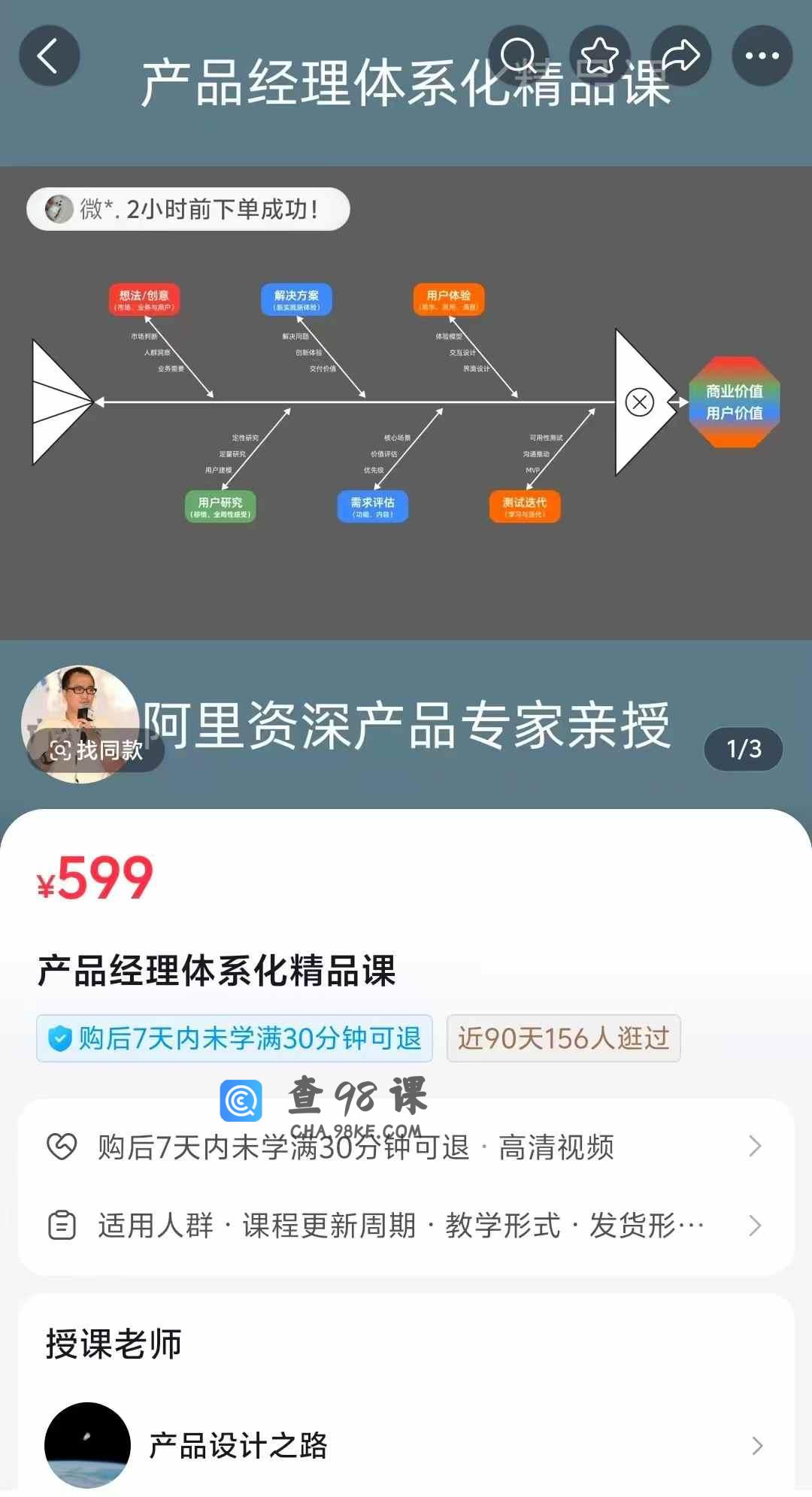Tap the recent order notification bubble
Image resolution: width=812 pixels, height=1497 pixels.
(188, 209)
